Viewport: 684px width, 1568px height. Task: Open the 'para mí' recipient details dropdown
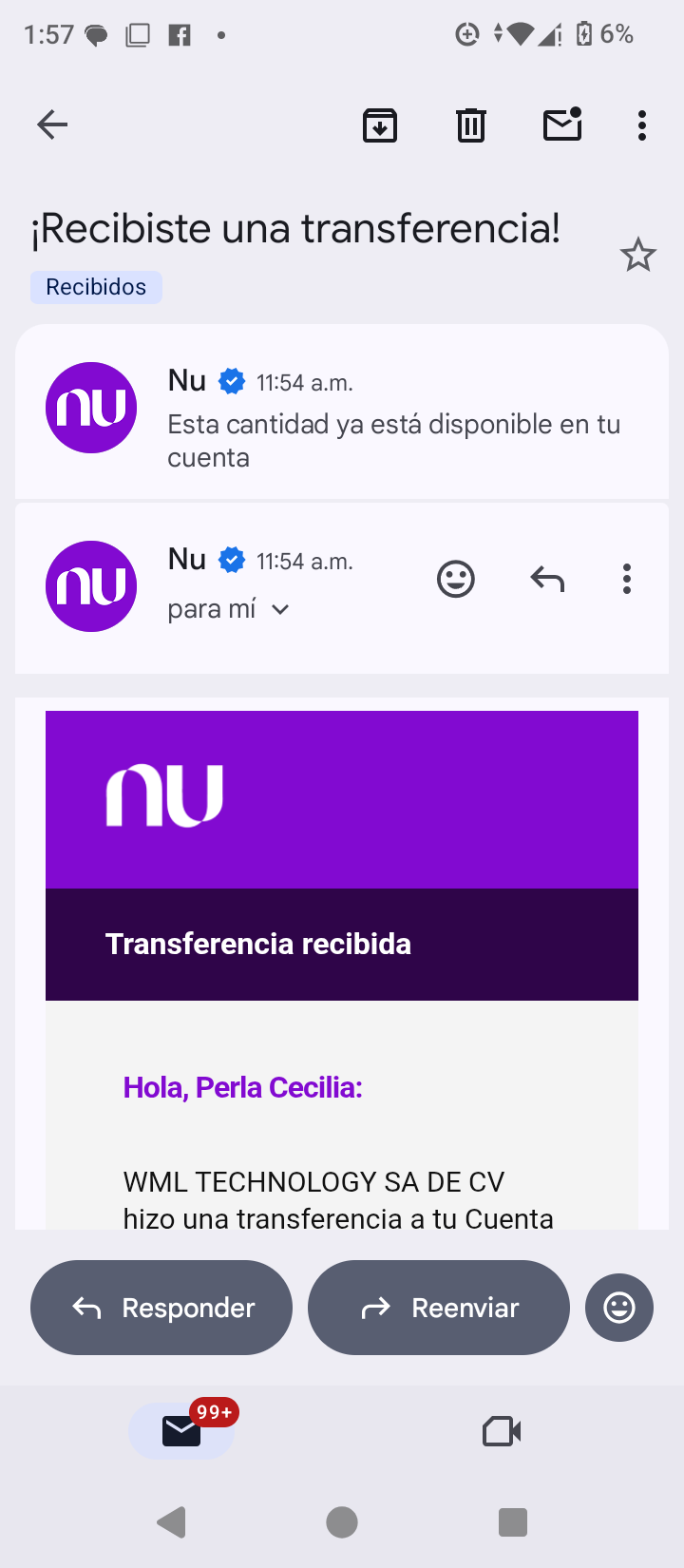(x=228, y=608)
